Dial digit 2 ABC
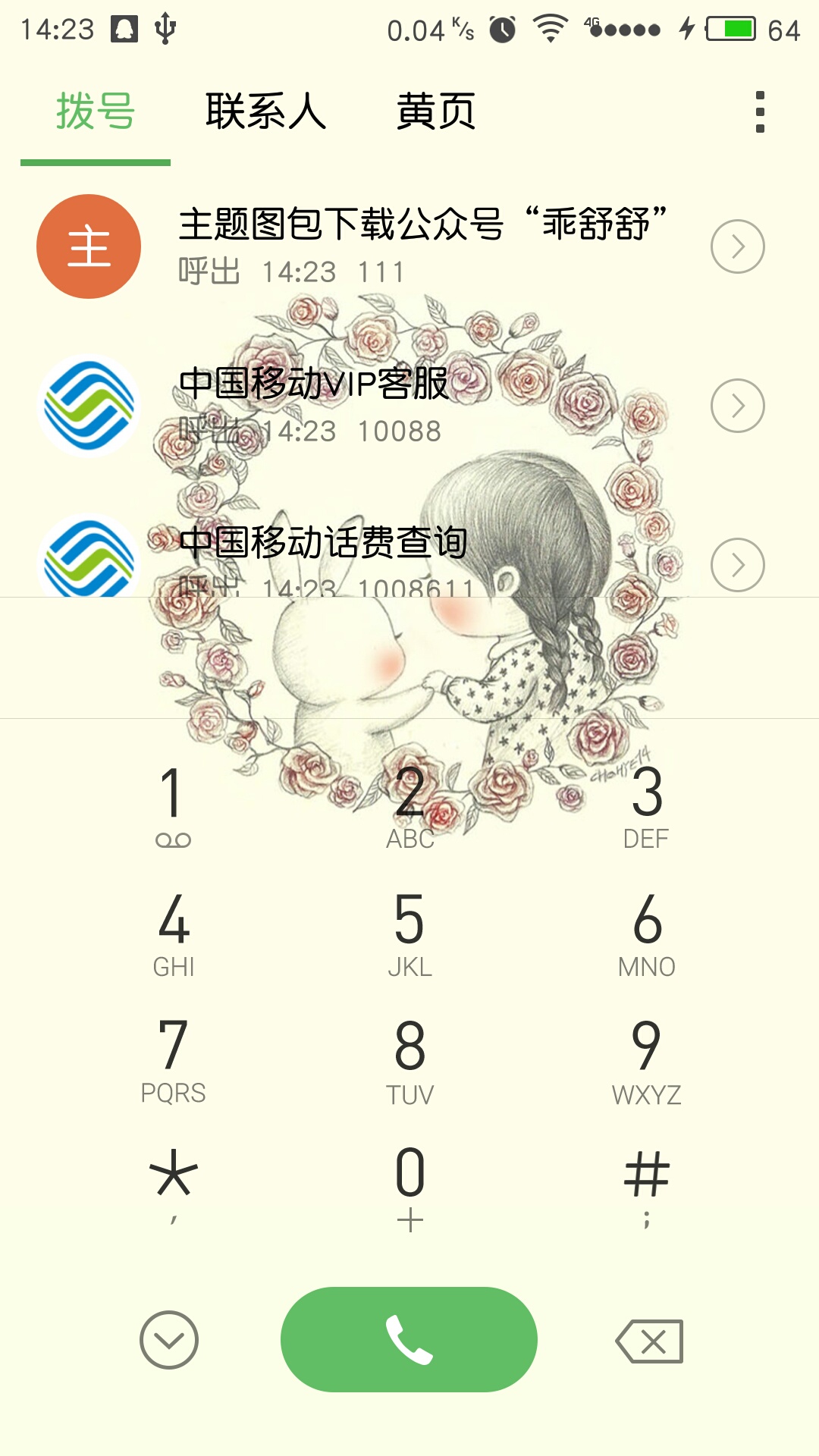Screen dimensions: 819x1456 point(409,806)
